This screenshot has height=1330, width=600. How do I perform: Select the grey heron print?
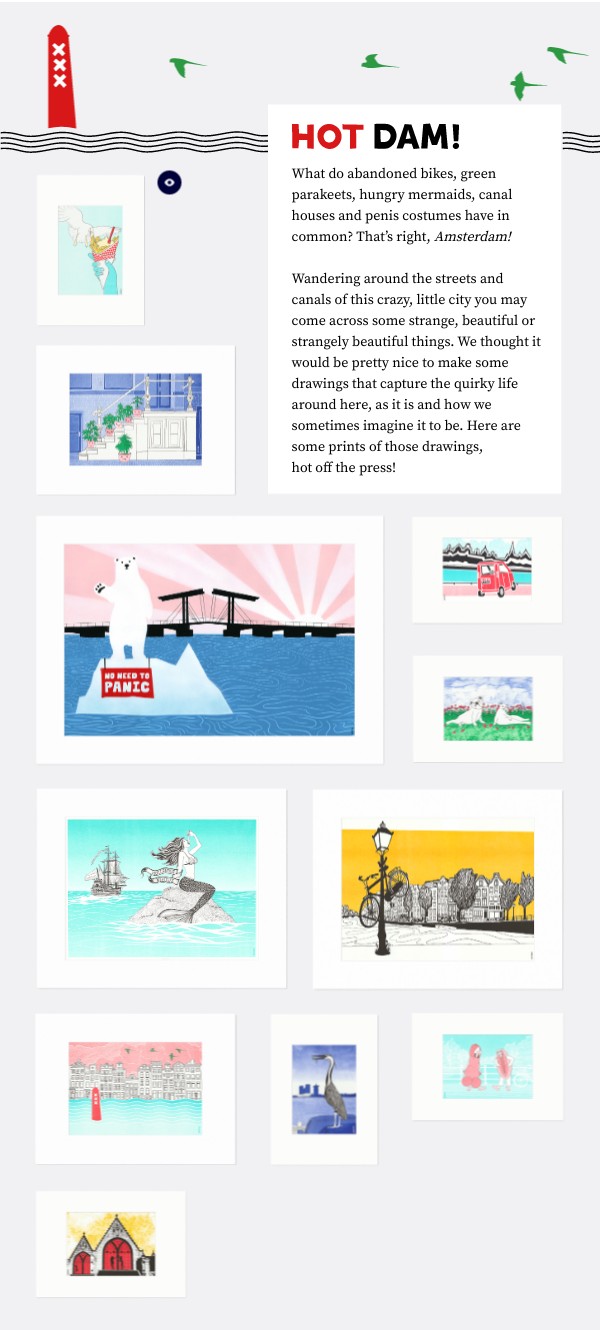tap(323, 1088)
